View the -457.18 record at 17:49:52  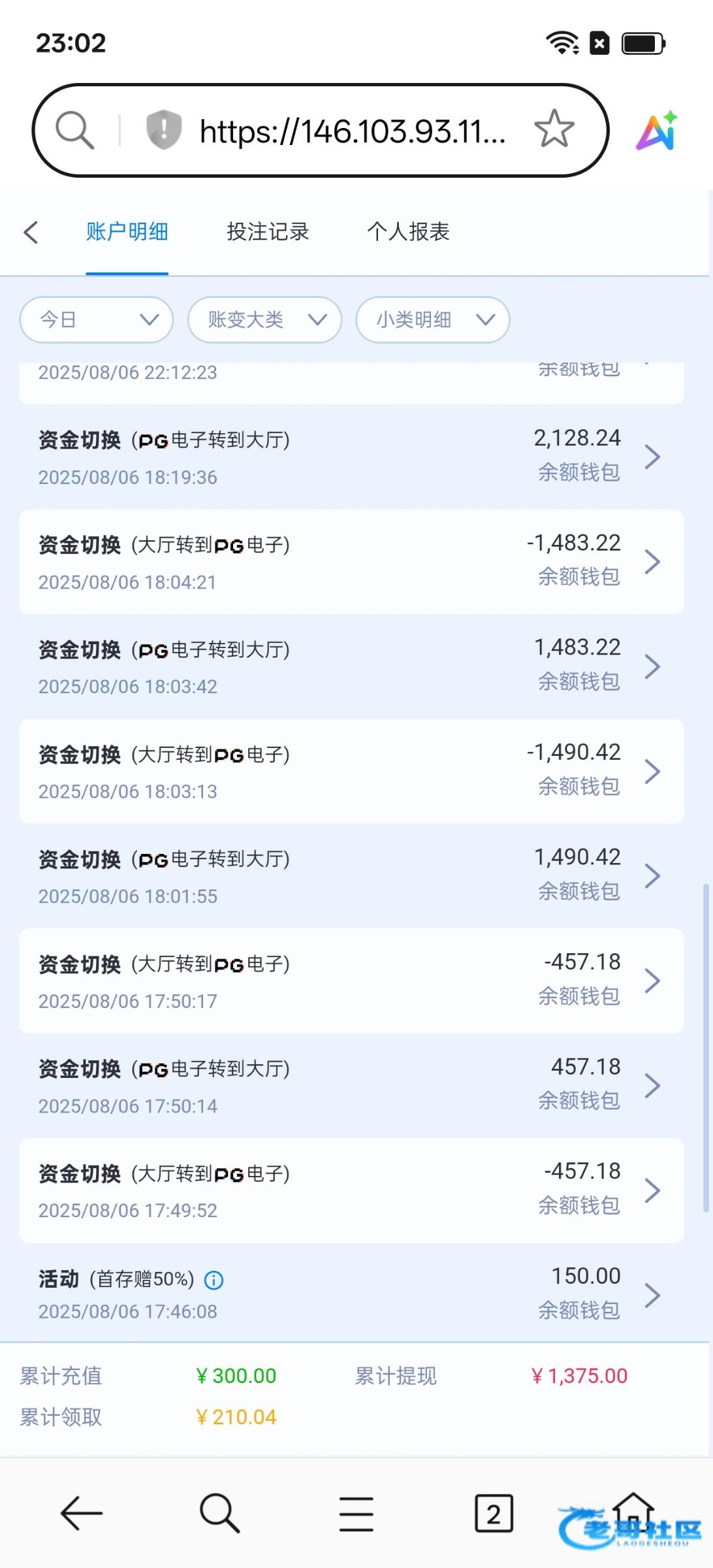351,1190
